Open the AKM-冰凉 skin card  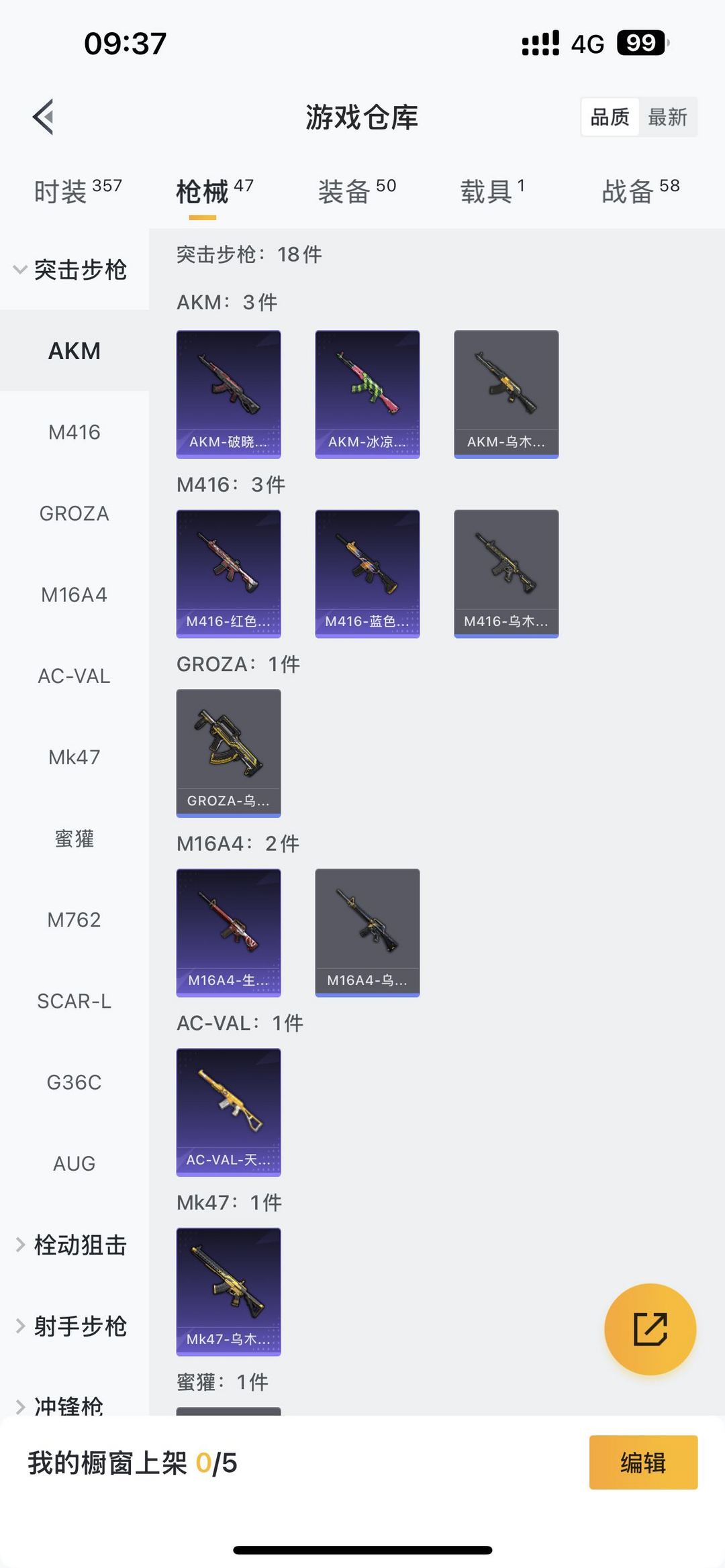pos(367,395)
